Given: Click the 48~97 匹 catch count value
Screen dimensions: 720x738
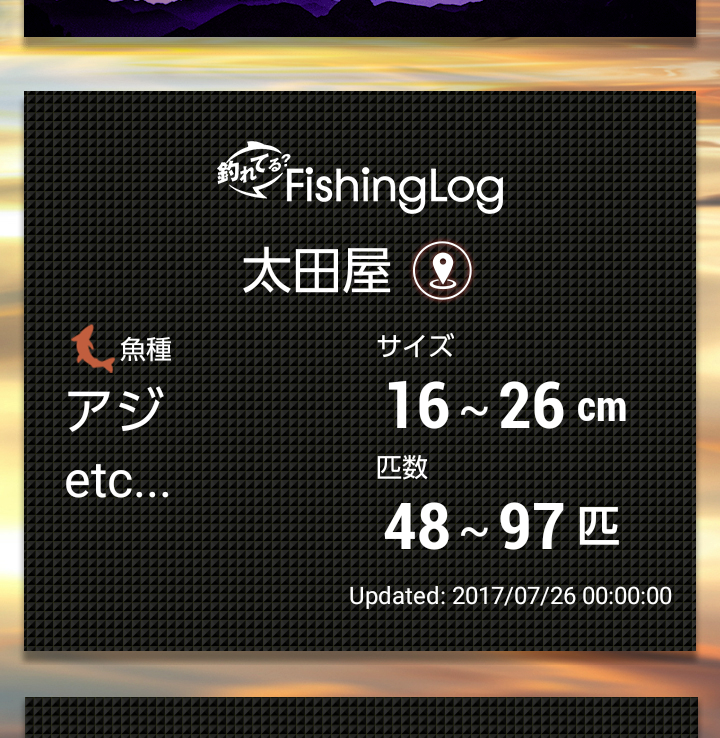Looking at the screenshot, I should click(x=500, y=524).
